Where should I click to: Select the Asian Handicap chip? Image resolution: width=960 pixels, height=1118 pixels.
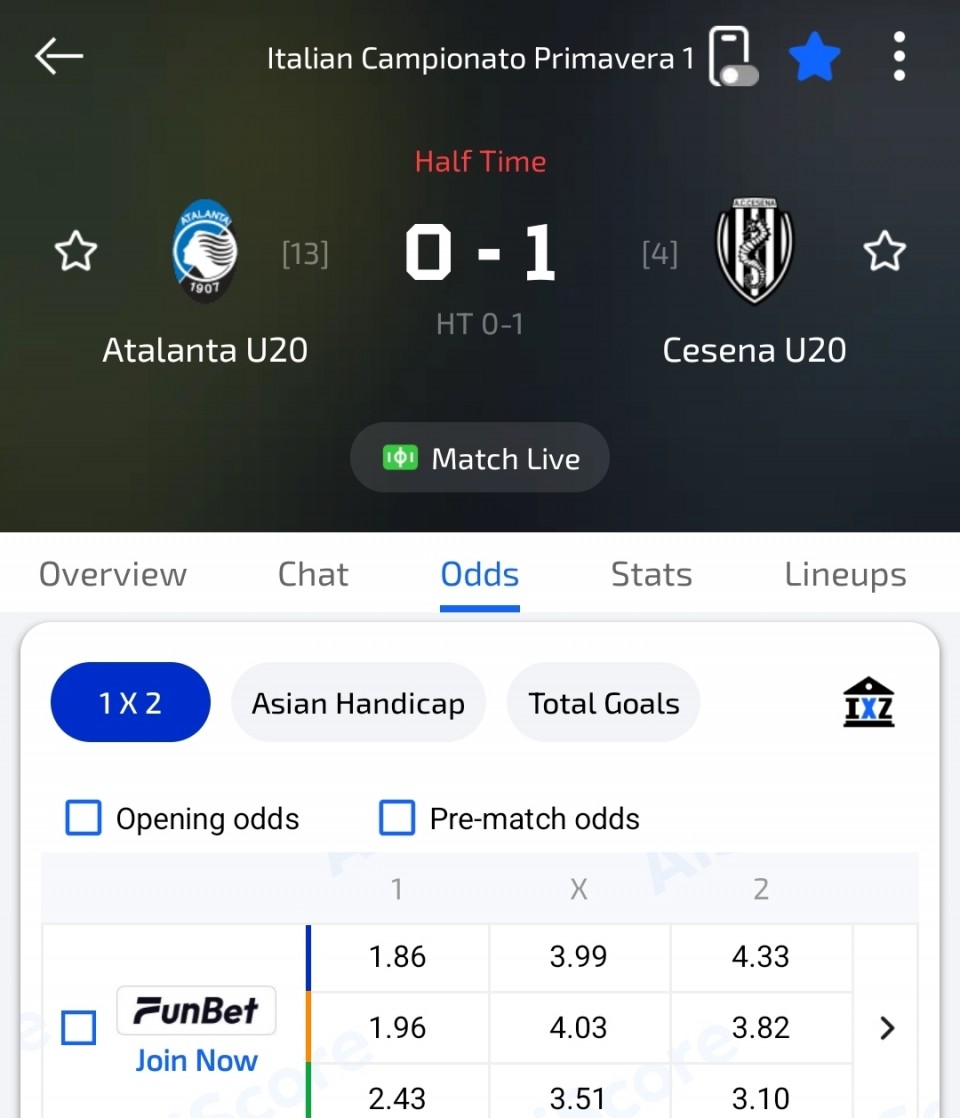pyautogui.click(x=358, y=703)
